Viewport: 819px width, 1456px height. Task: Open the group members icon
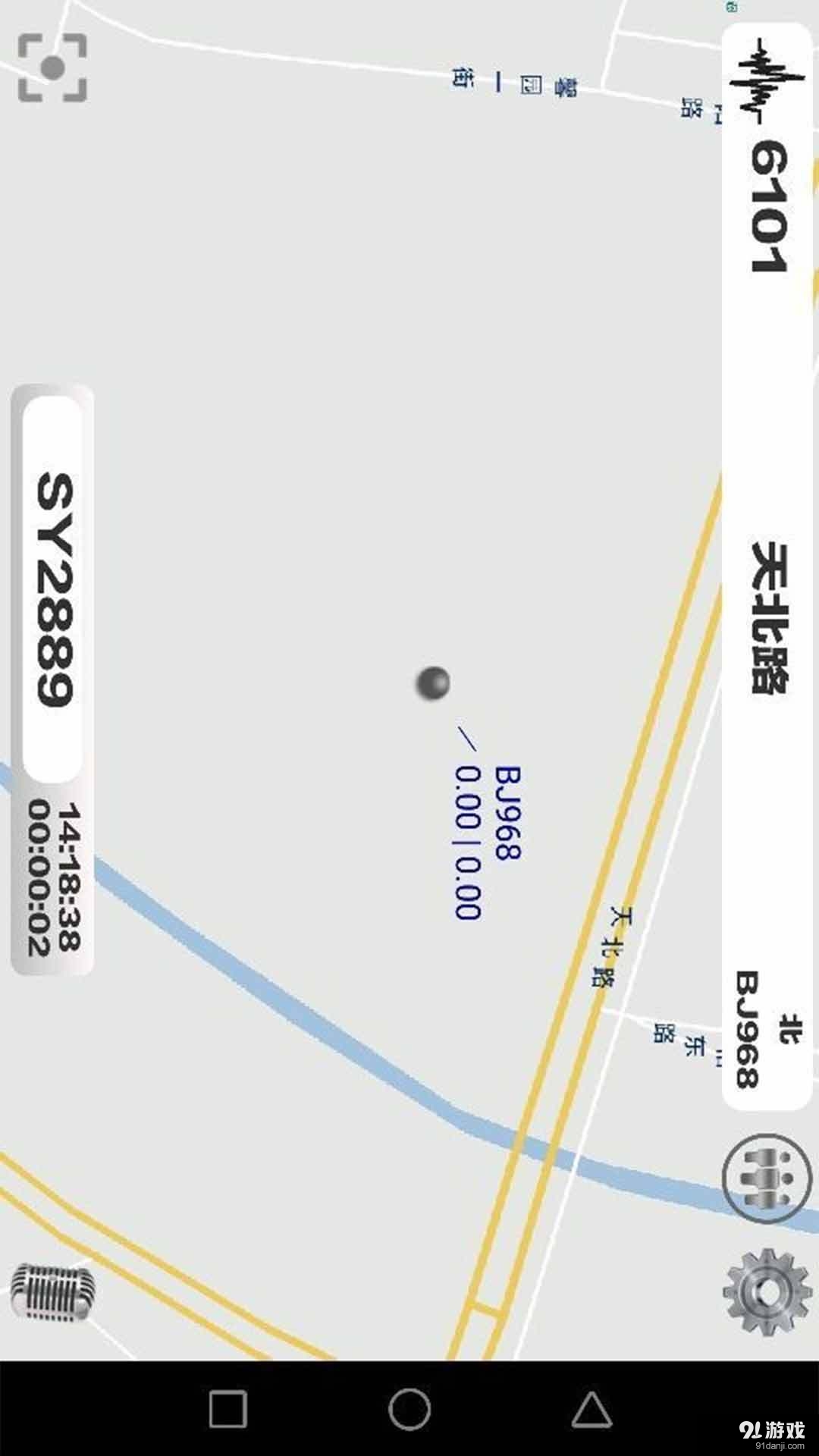tap(767, 1178)
